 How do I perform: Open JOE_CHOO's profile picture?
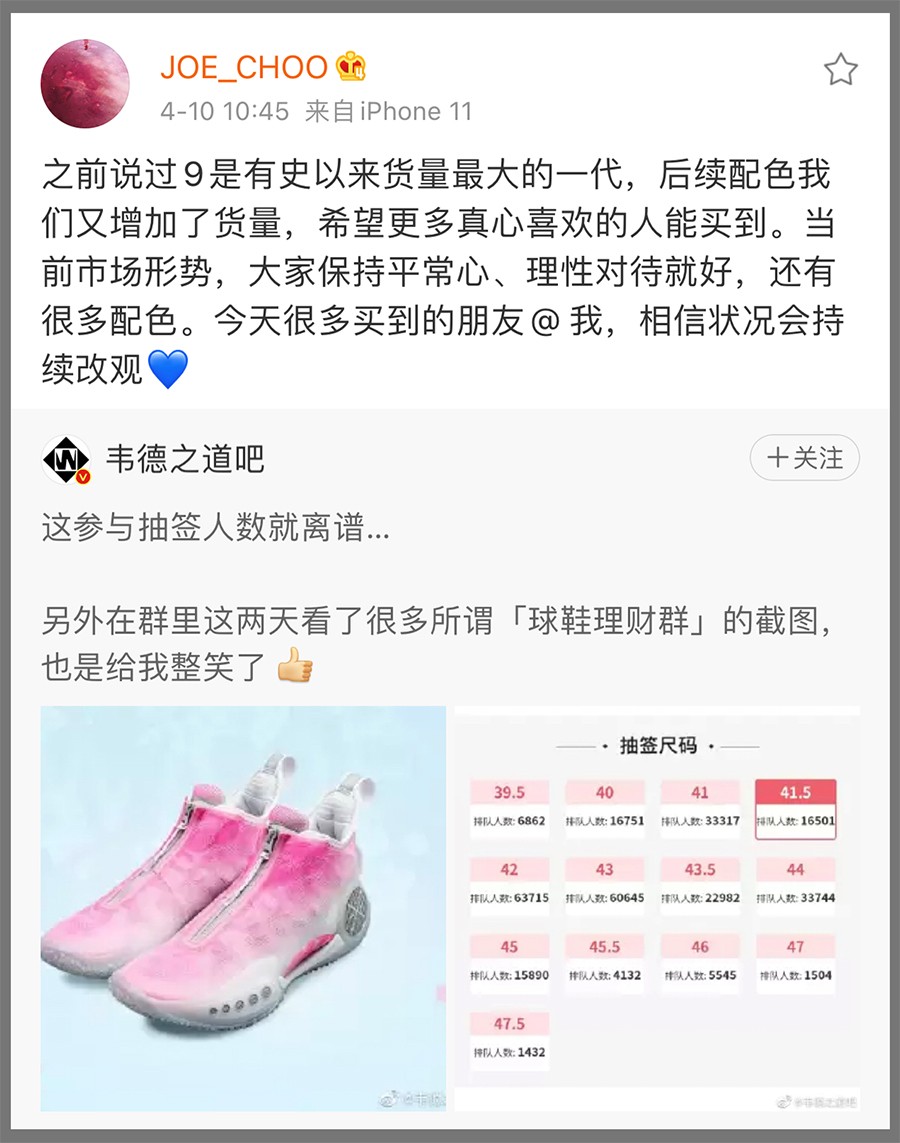pos(85,84)
